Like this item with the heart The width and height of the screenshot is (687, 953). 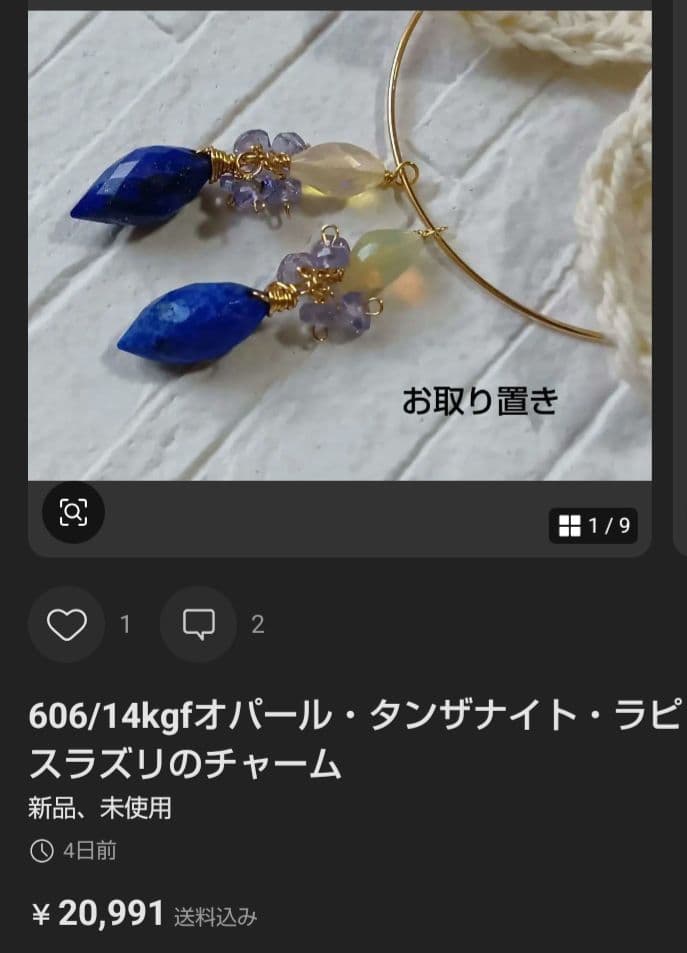[66, 624]
